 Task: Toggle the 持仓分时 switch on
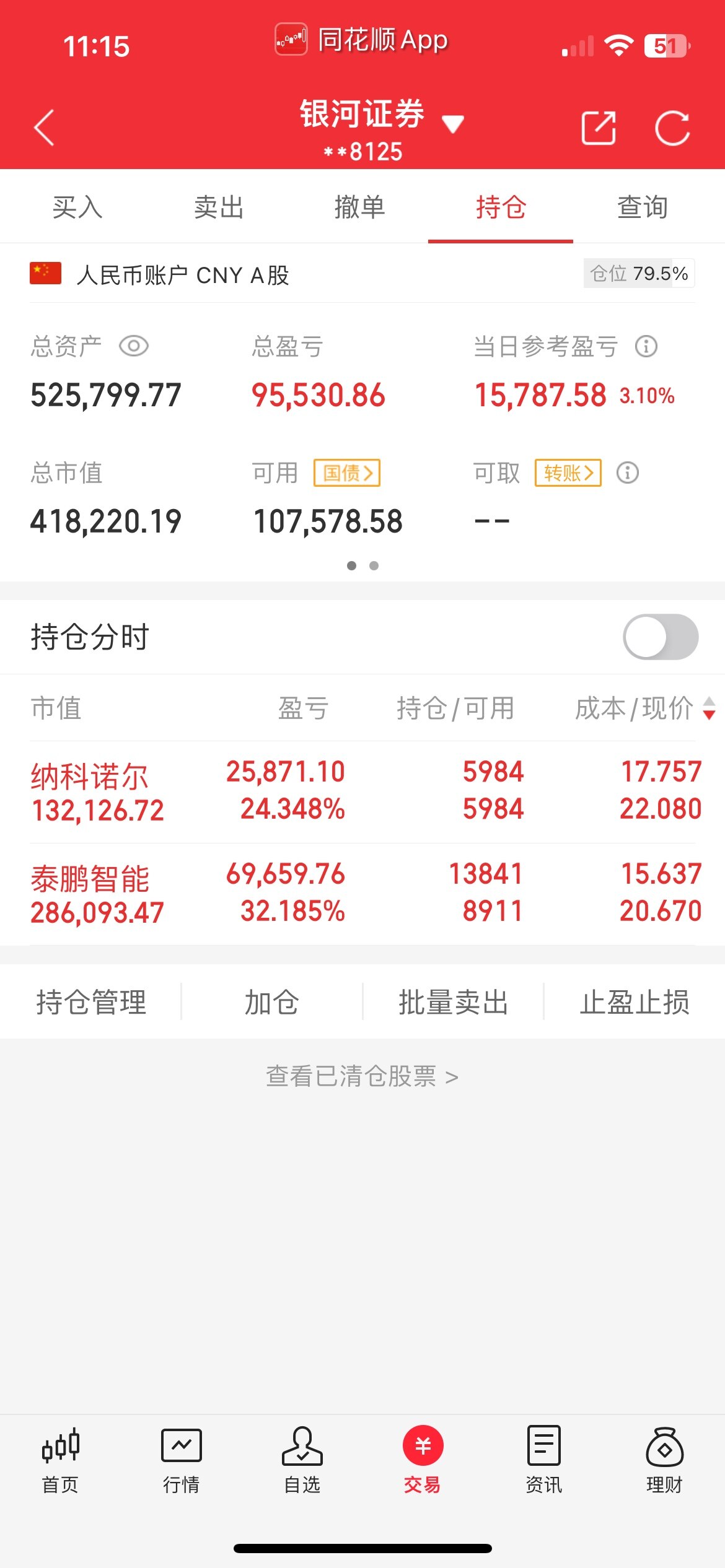click(x=660, y=637)
